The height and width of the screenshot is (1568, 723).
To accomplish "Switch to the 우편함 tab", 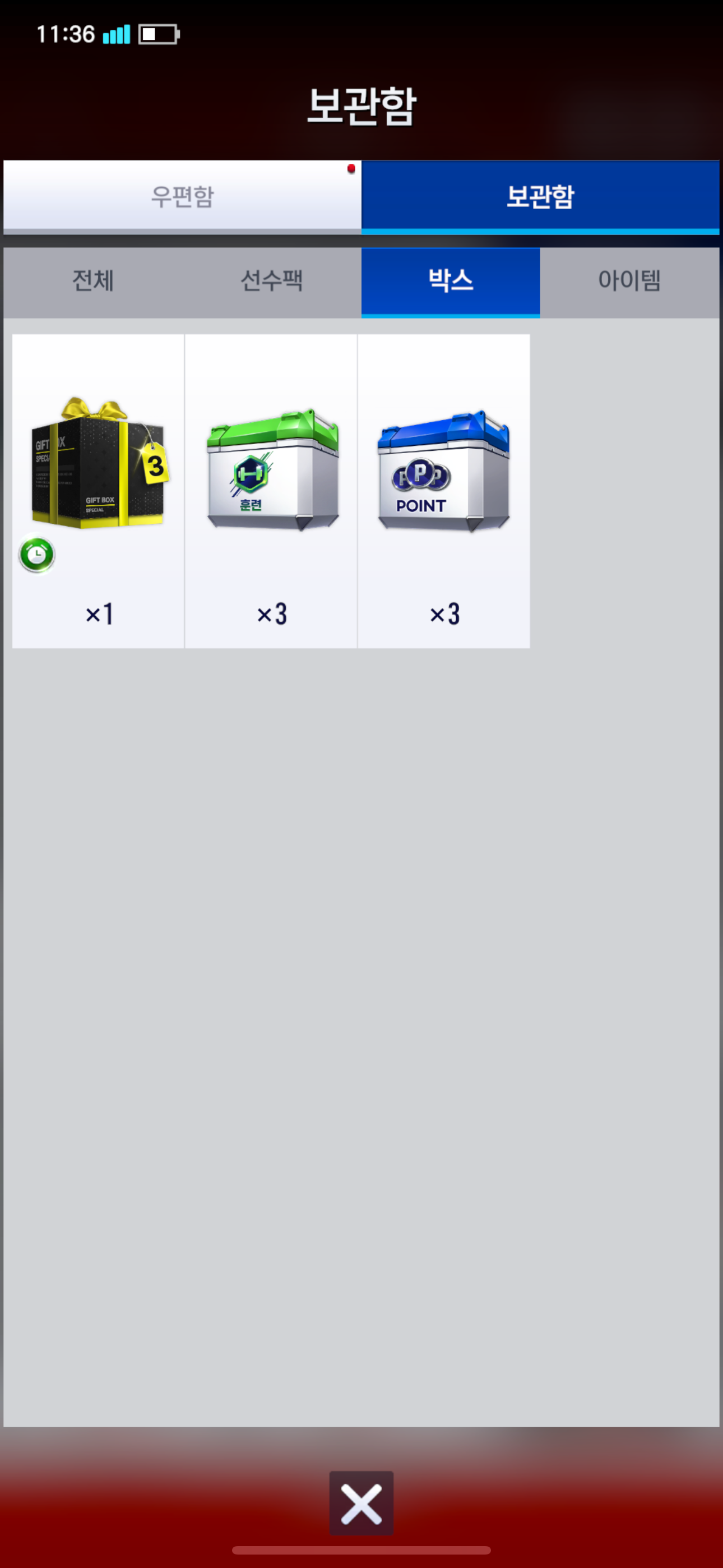I will point(182,197).
